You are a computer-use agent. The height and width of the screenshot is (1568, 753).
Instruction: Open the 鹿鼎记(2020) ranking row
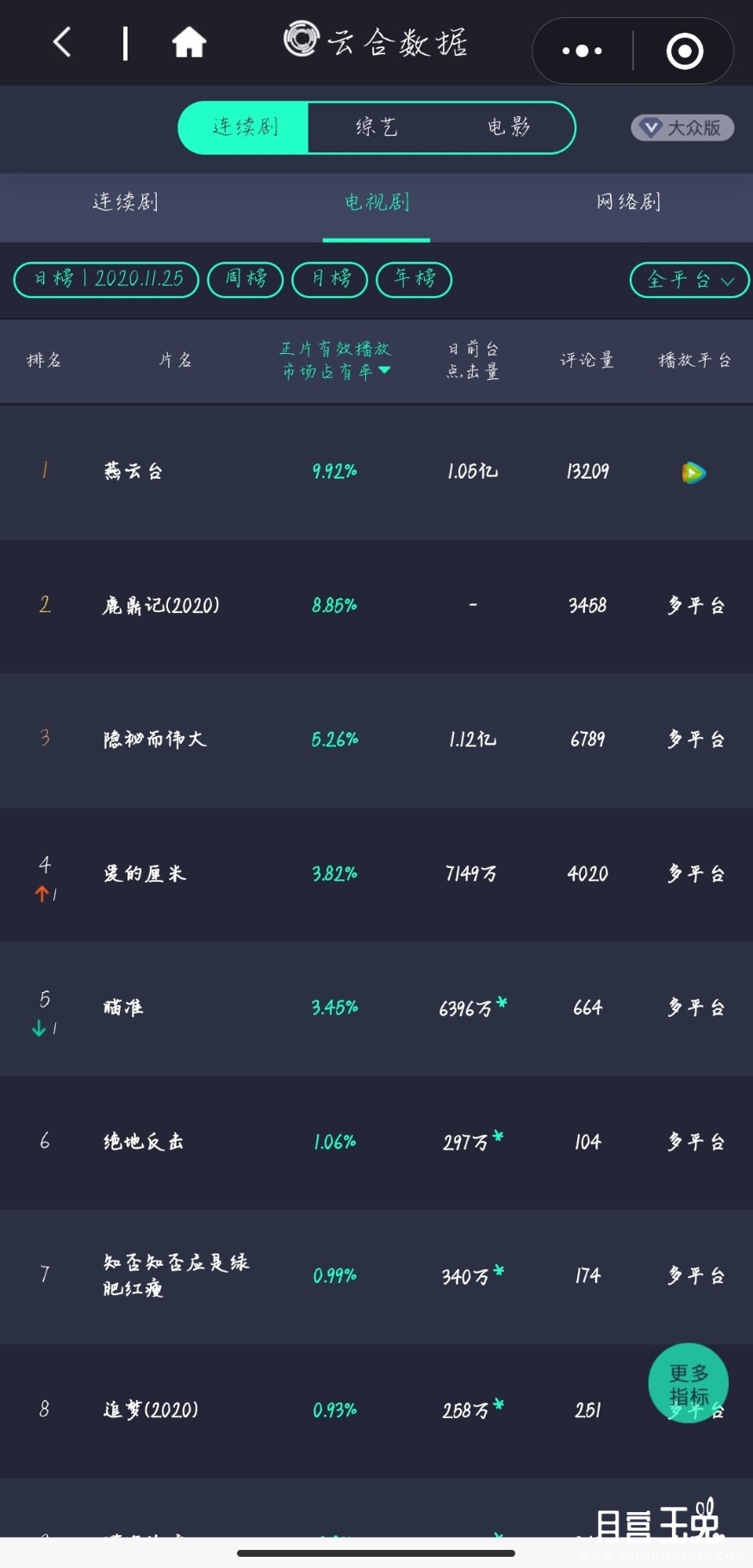point(376,606)
